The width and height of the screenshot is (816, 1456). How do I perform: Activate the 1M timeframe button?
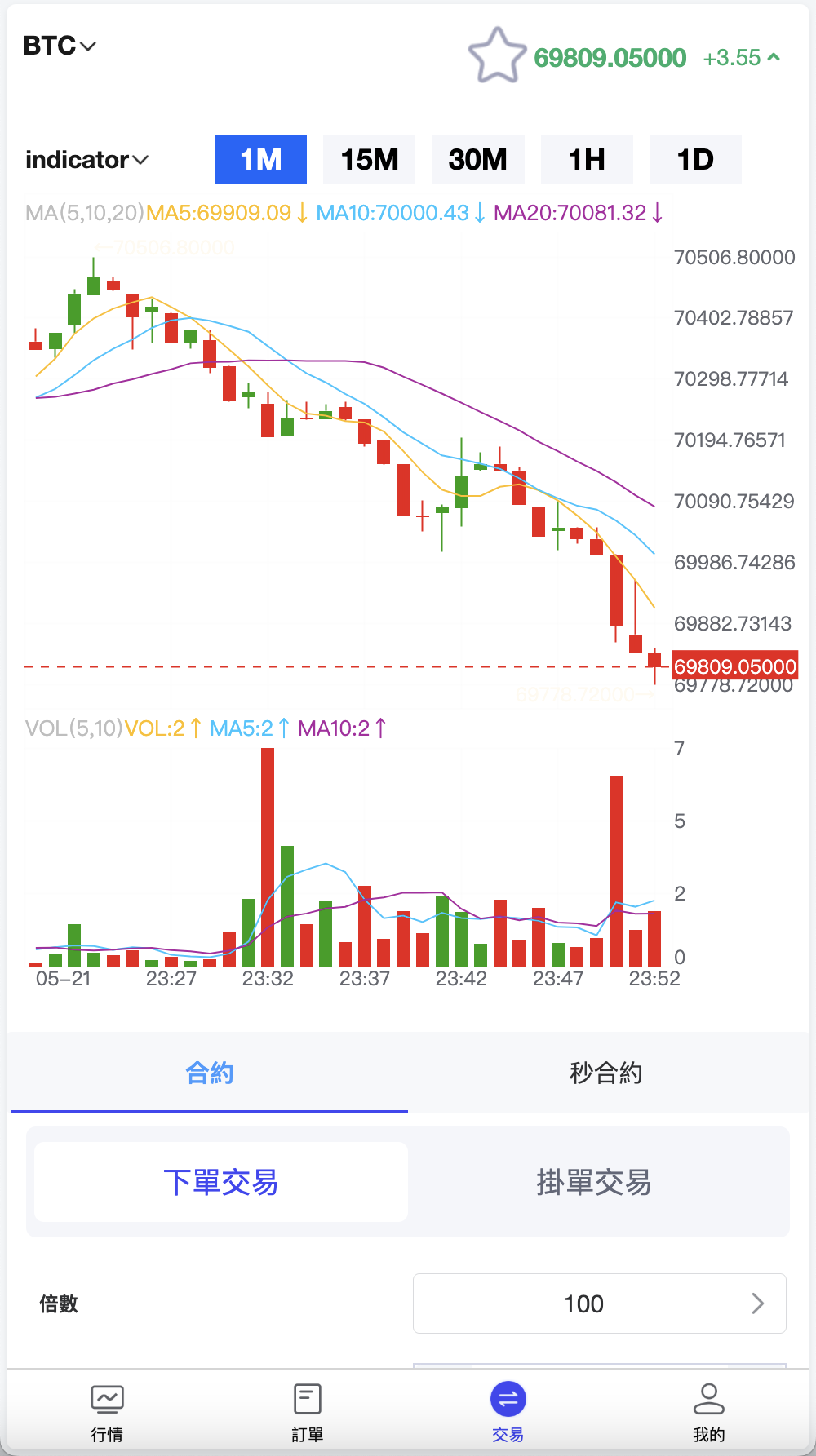[260, 160]
